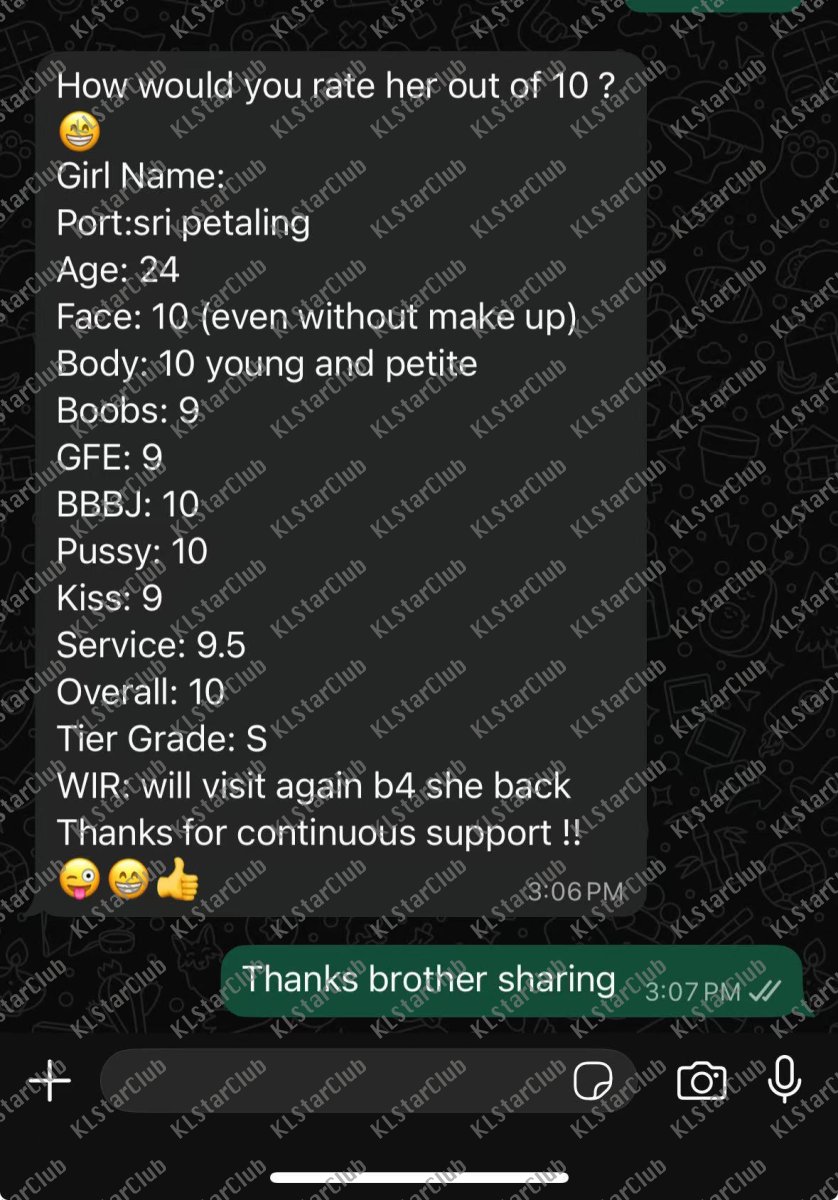
Task: Focus the message input field
Action: pyautogui.click(x=330, y=1082)
